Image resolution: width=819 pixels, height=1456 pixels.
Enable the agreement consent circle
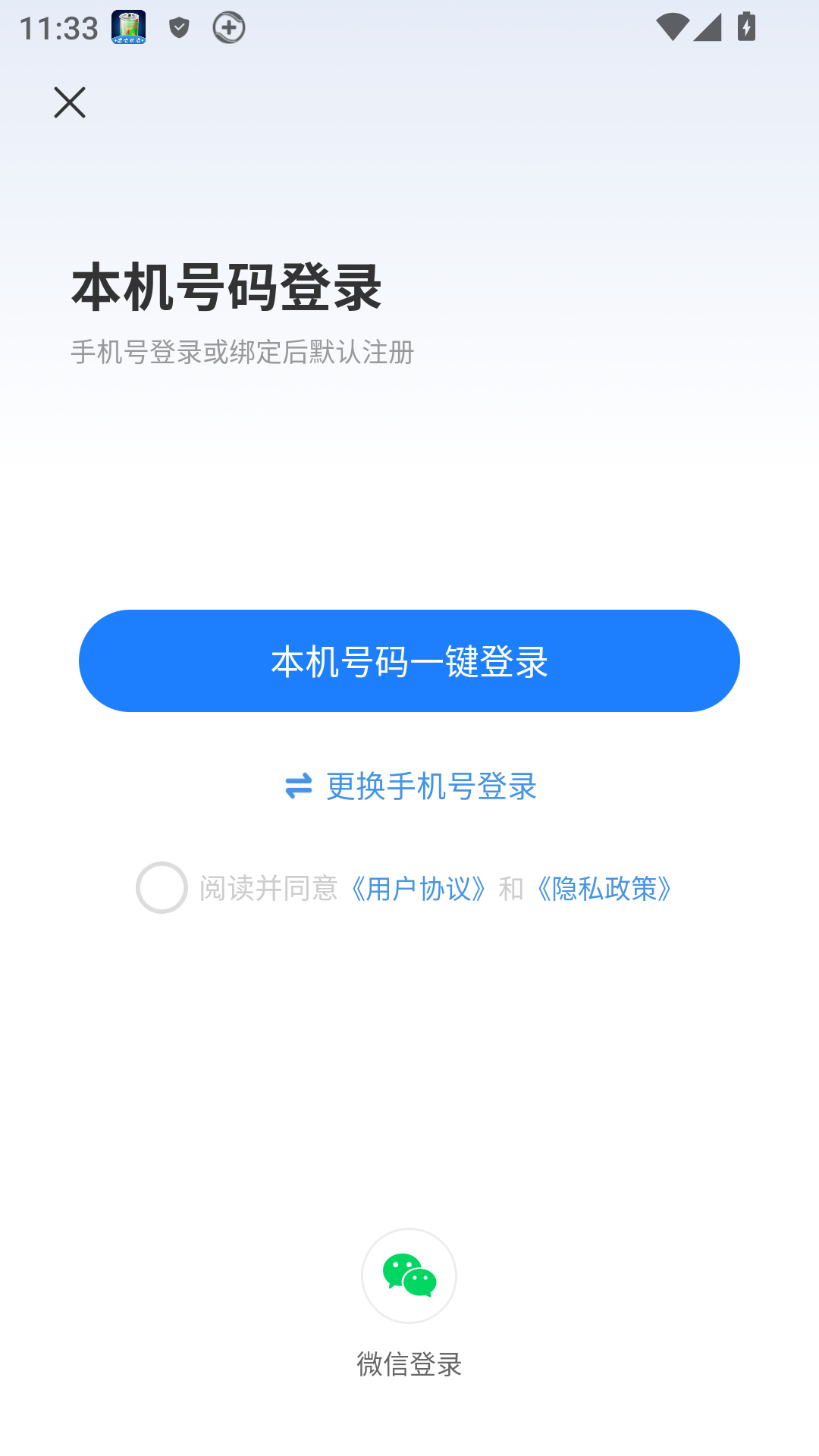[x=161, y=889]
